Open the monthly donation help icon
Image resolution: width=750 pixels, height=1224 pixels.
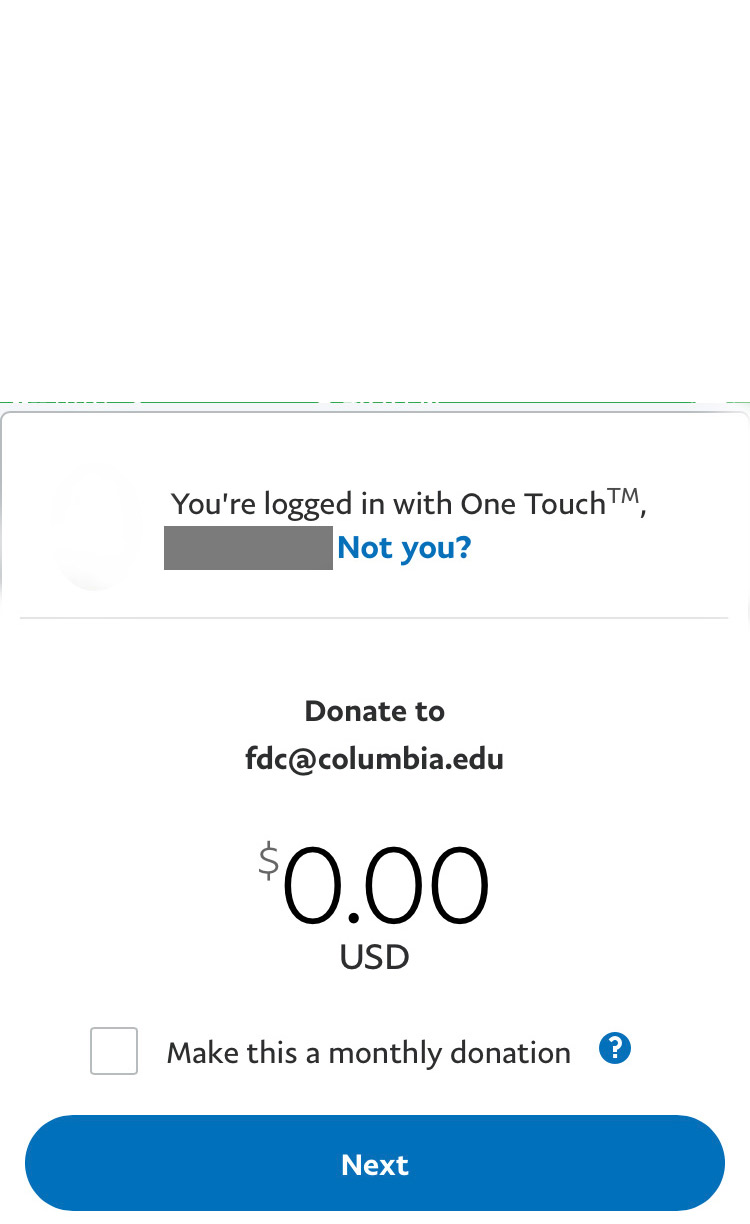(x=615, y=1049)
